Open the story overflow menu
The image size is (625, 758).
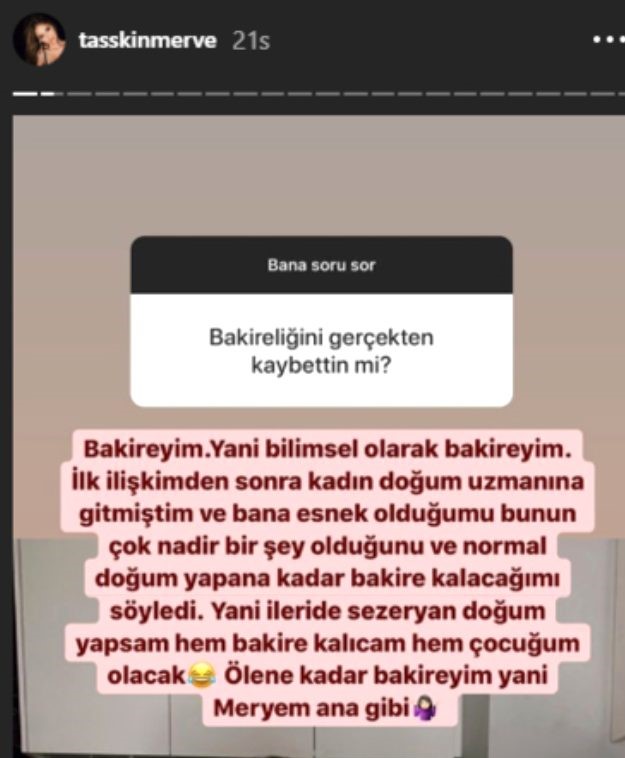pyautogui.click(x=607, y=41)
